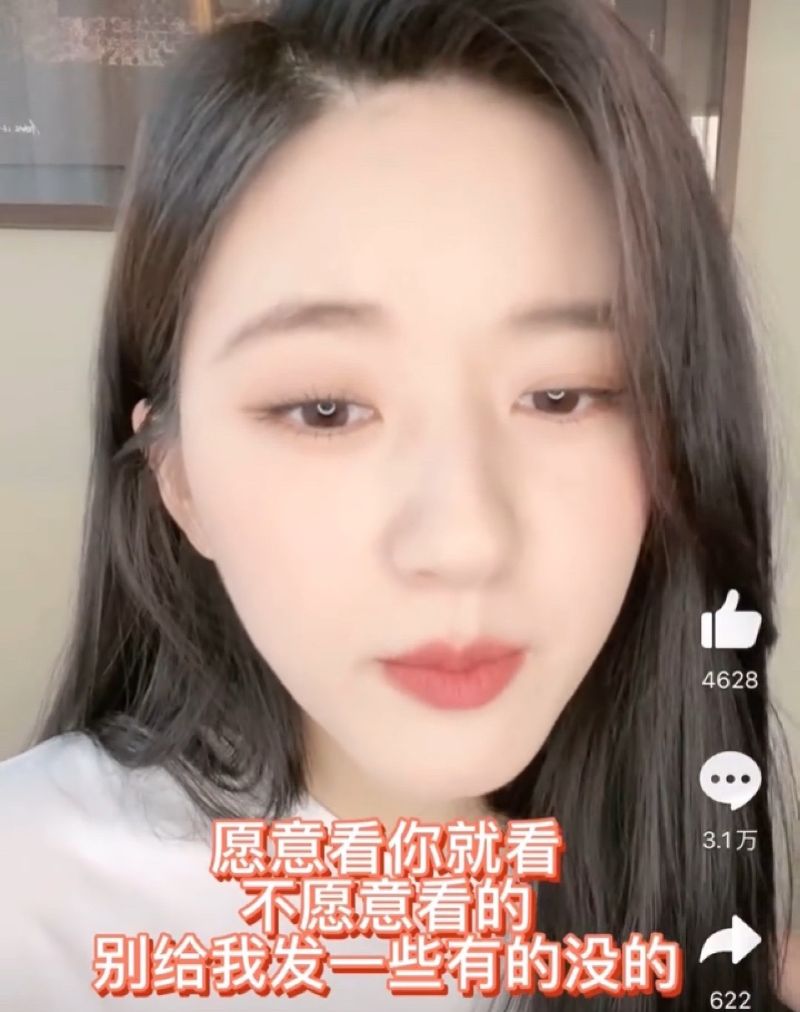Share this video using the arrow icon
The width and height of the screenshot is (800, 1012).
point(731,942)
